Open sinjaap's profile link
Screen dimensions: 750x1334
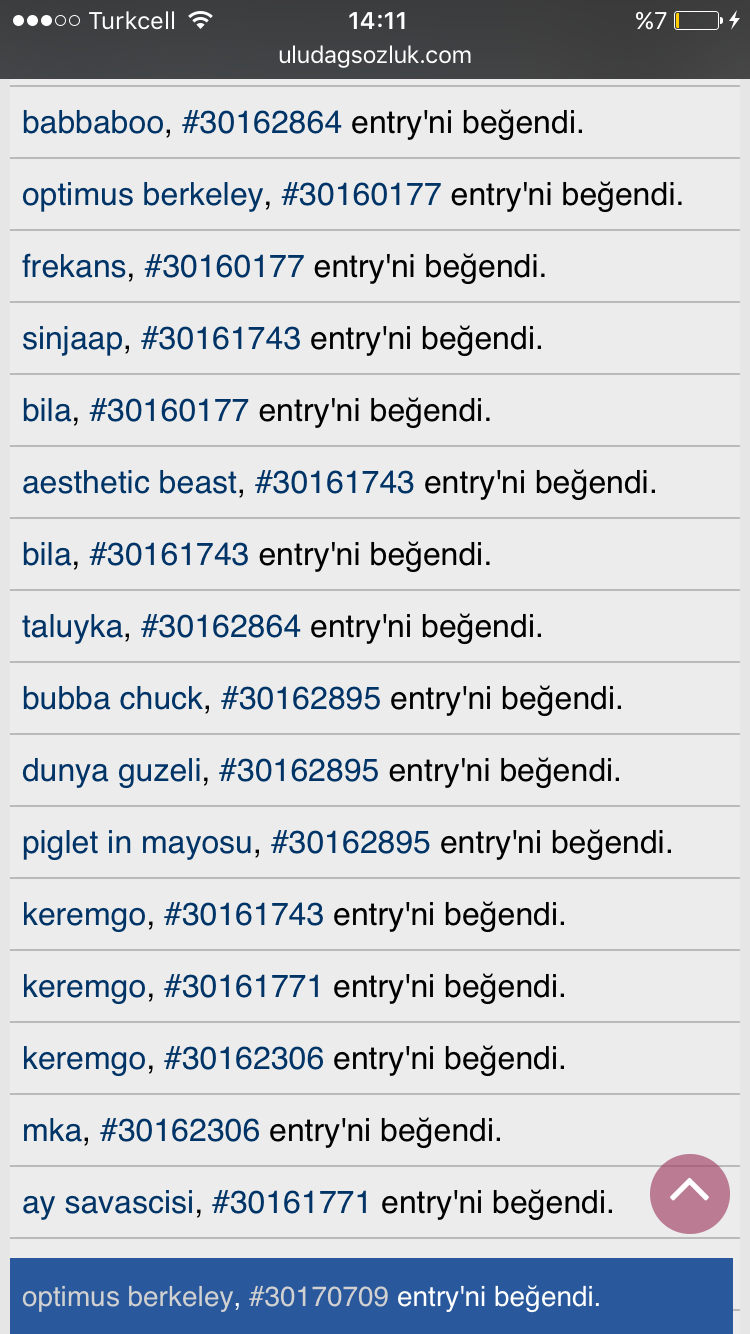[x=73, y=339]
